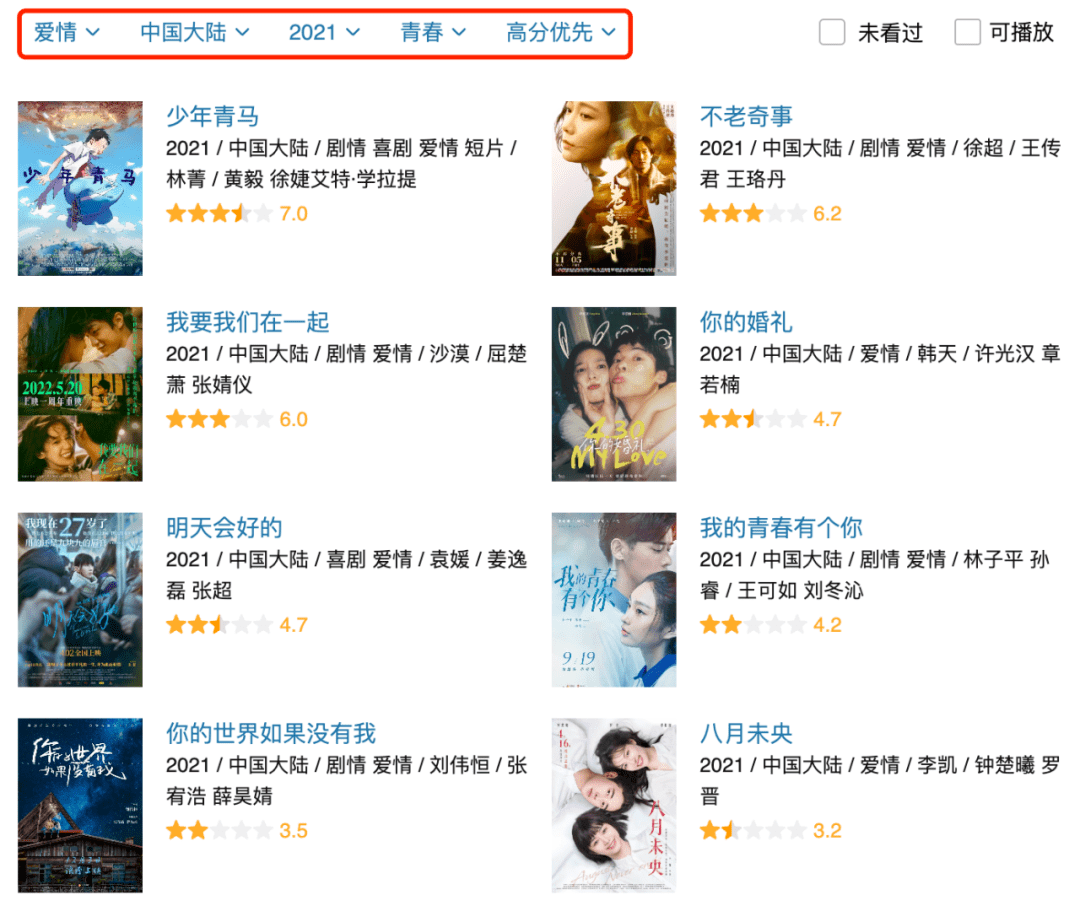Change the 2021 year filter
The image size is (1080, 906).
click(324, 32)
